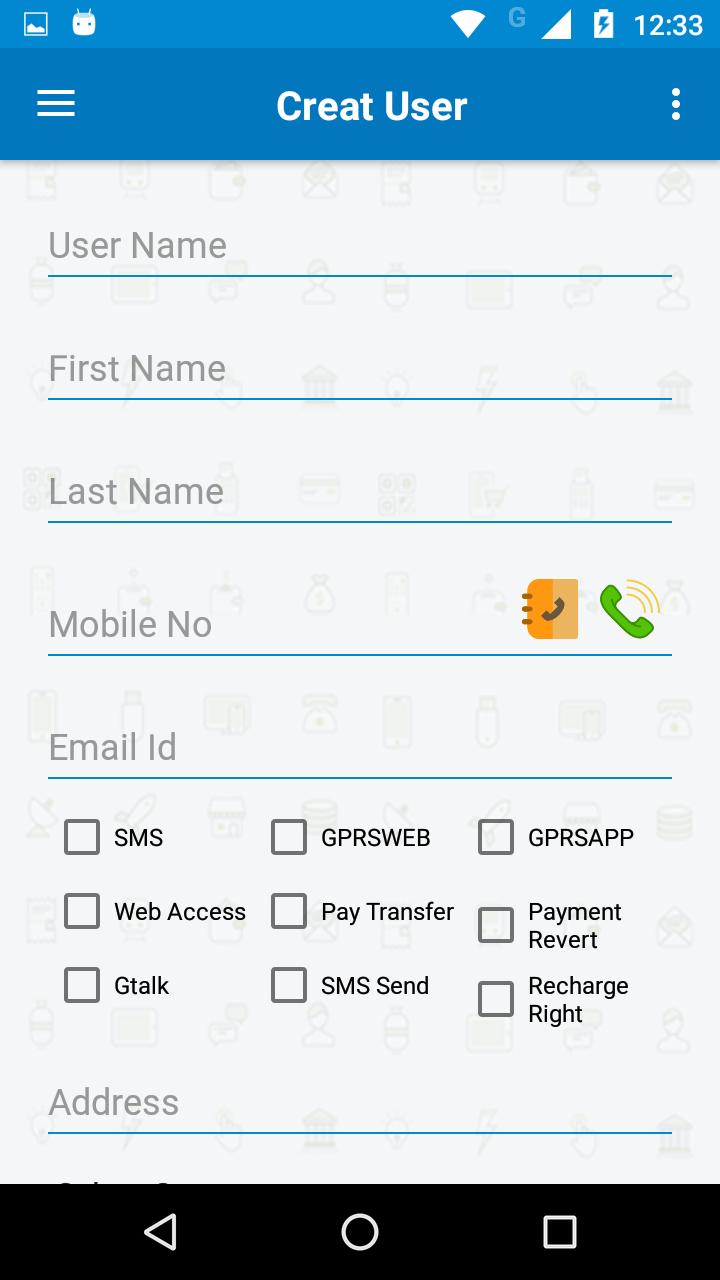This screenshot has width=720, height=1280.
Task: Tick the Payment Revert checkbox
Action: click(496, 925)
